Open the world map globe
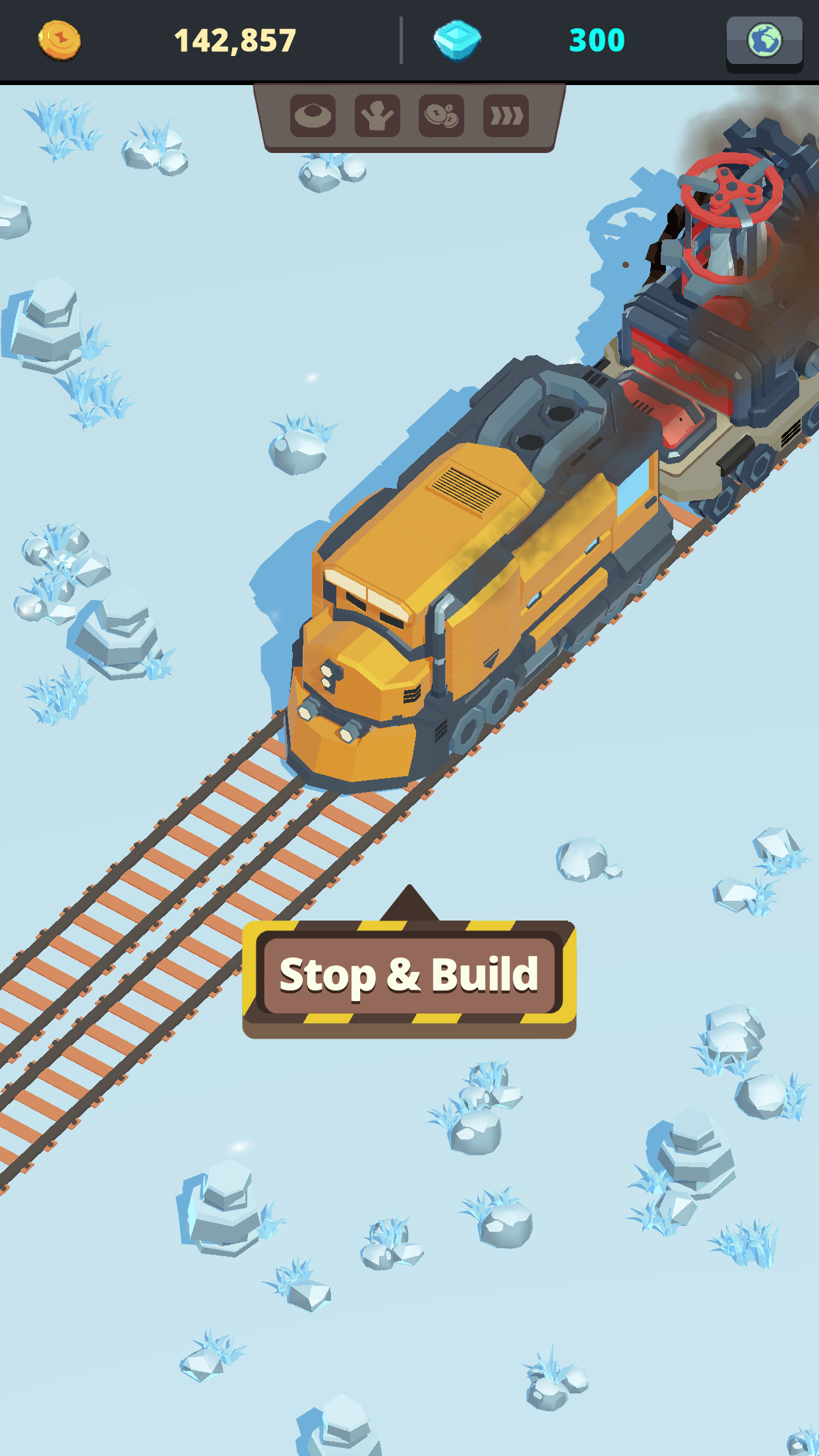Viewport: 819px width, 1456px height. coord(764,41)
